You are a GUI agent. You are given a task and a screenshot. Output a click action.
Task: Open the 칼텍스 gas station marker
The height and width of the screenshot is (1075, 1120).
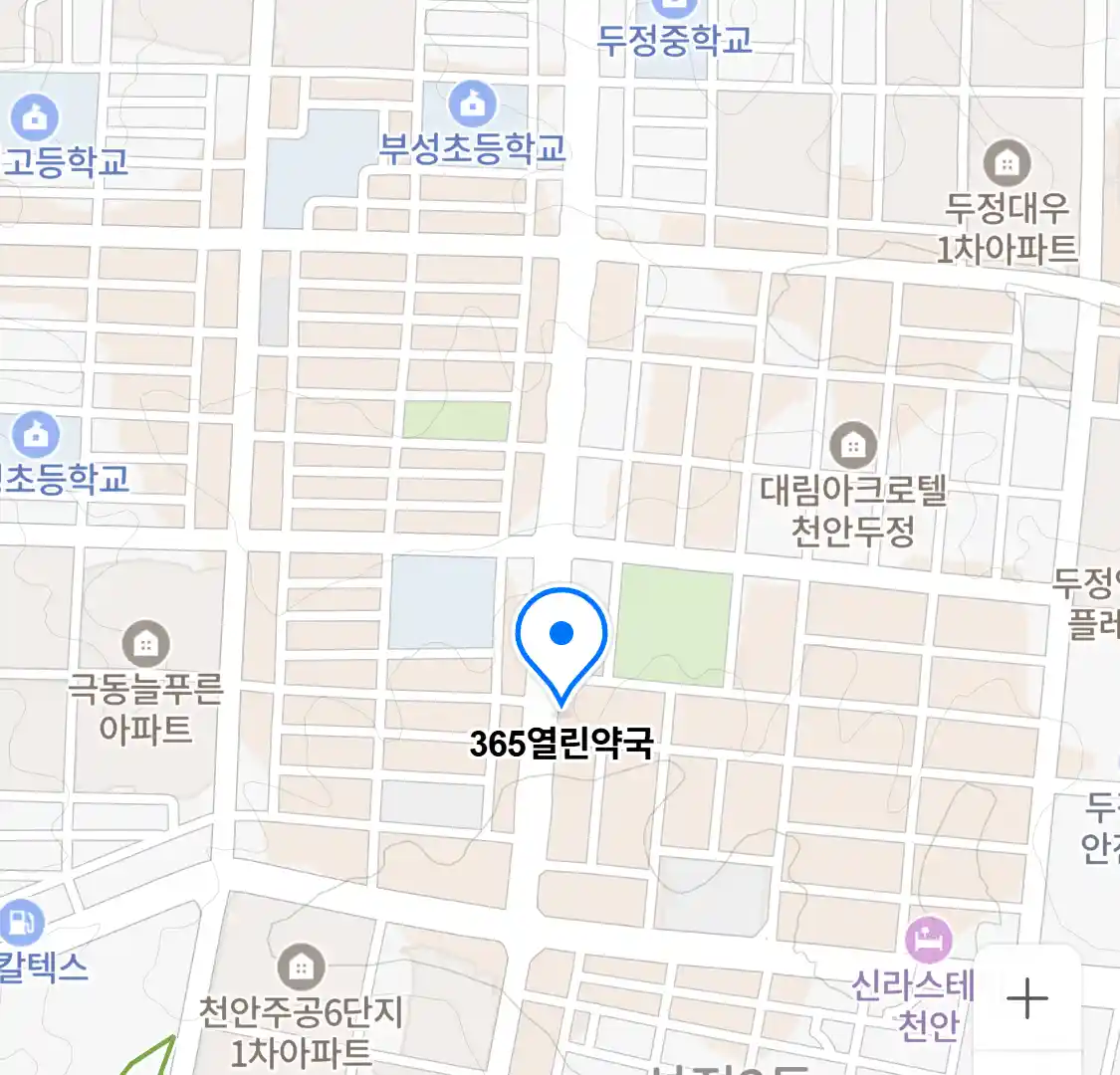[20, 922]
